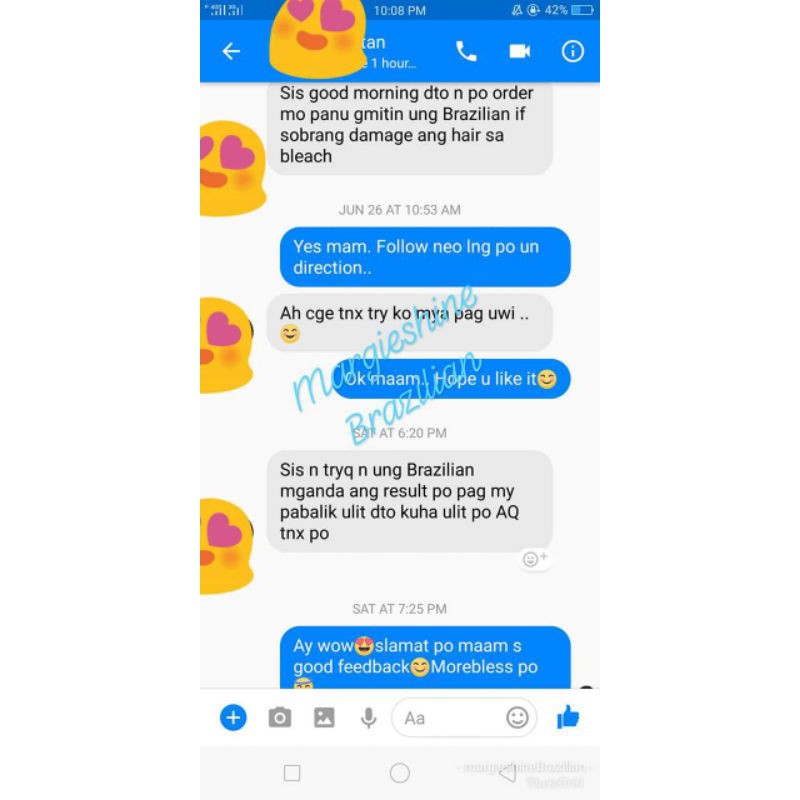Open the gallery image picker

[324, 717]
